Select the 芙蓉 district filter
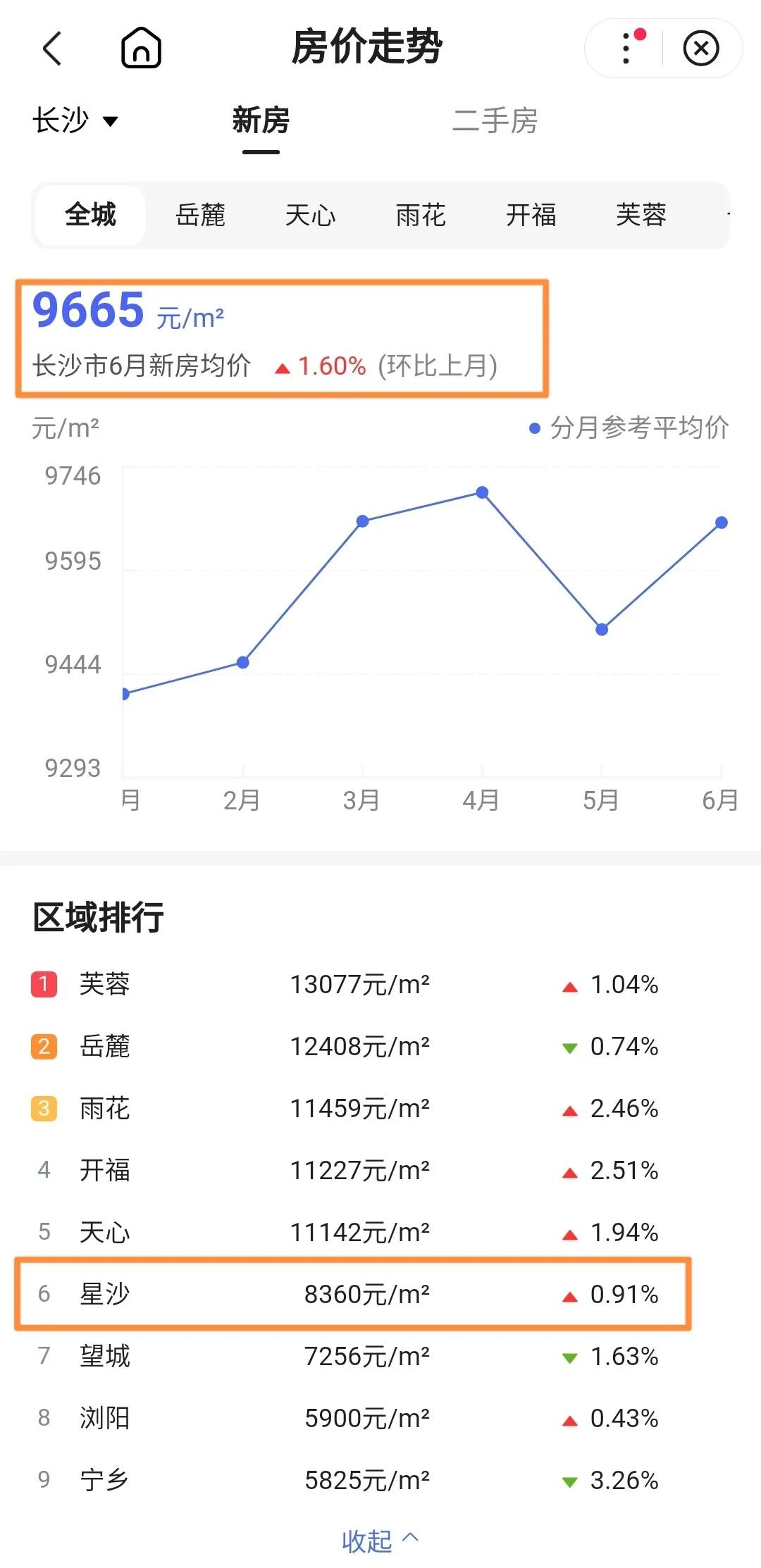This screenshot has width=761, height=1568. (x=642, y=216)
